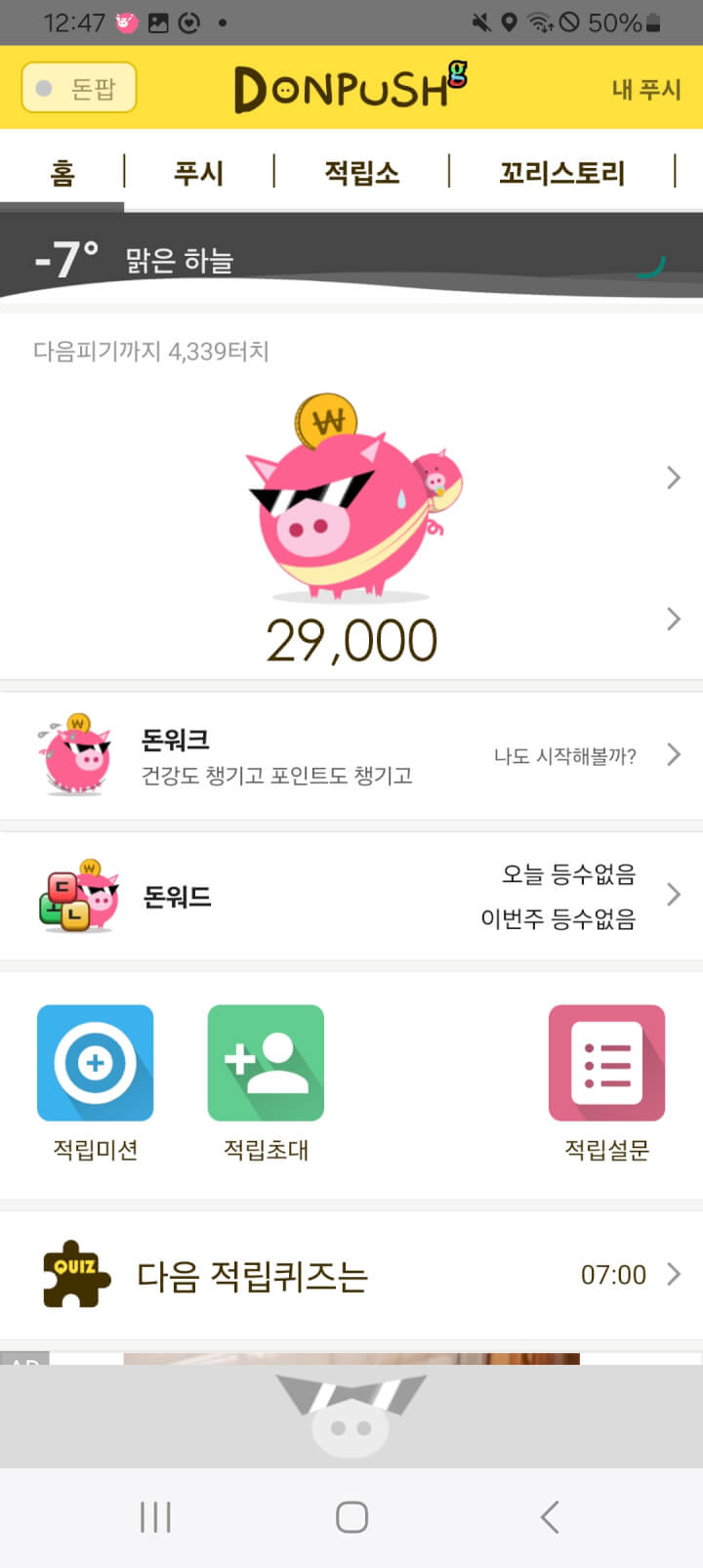Open 적립미션

click(x=95, y=1081)
